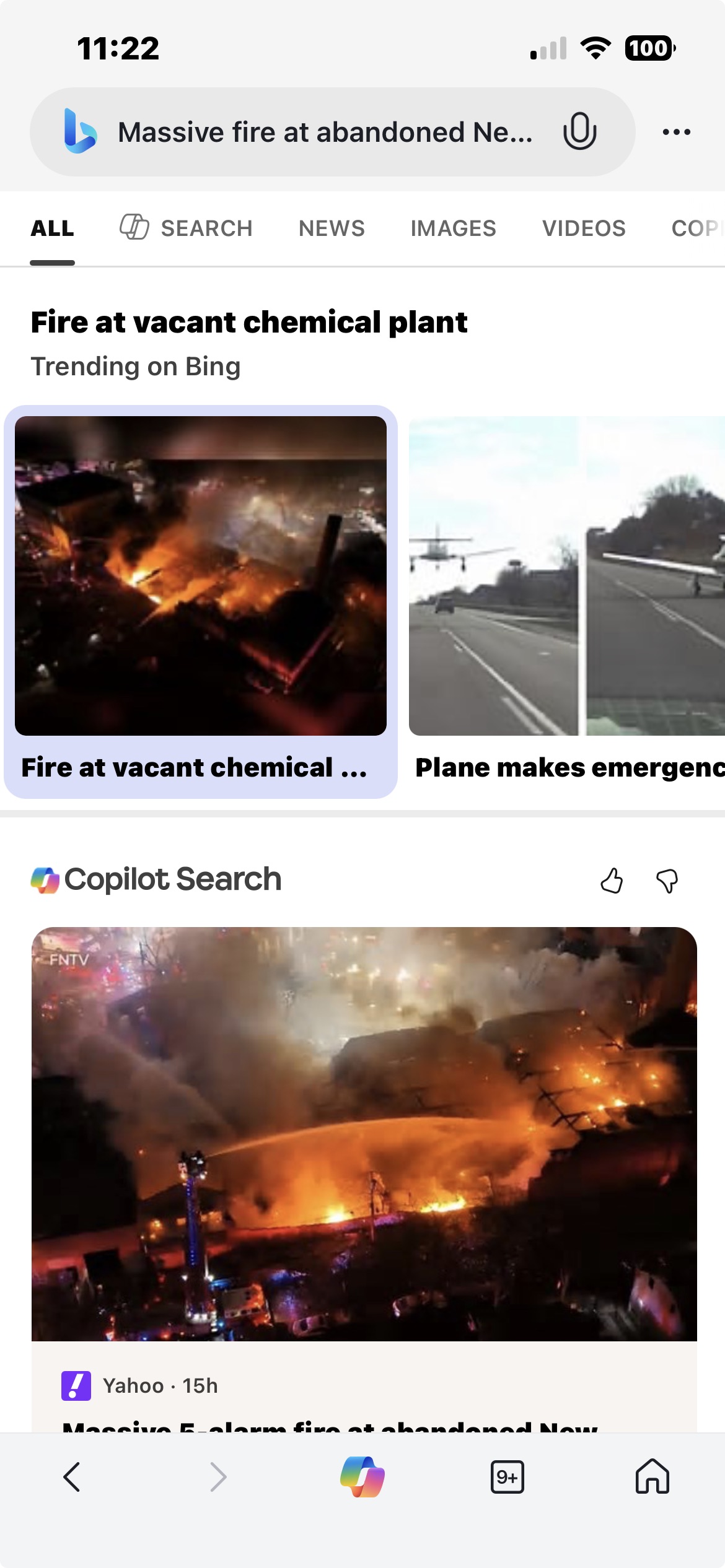Go to the home page
725x1568 pixels.
[x=652, y=1477]
